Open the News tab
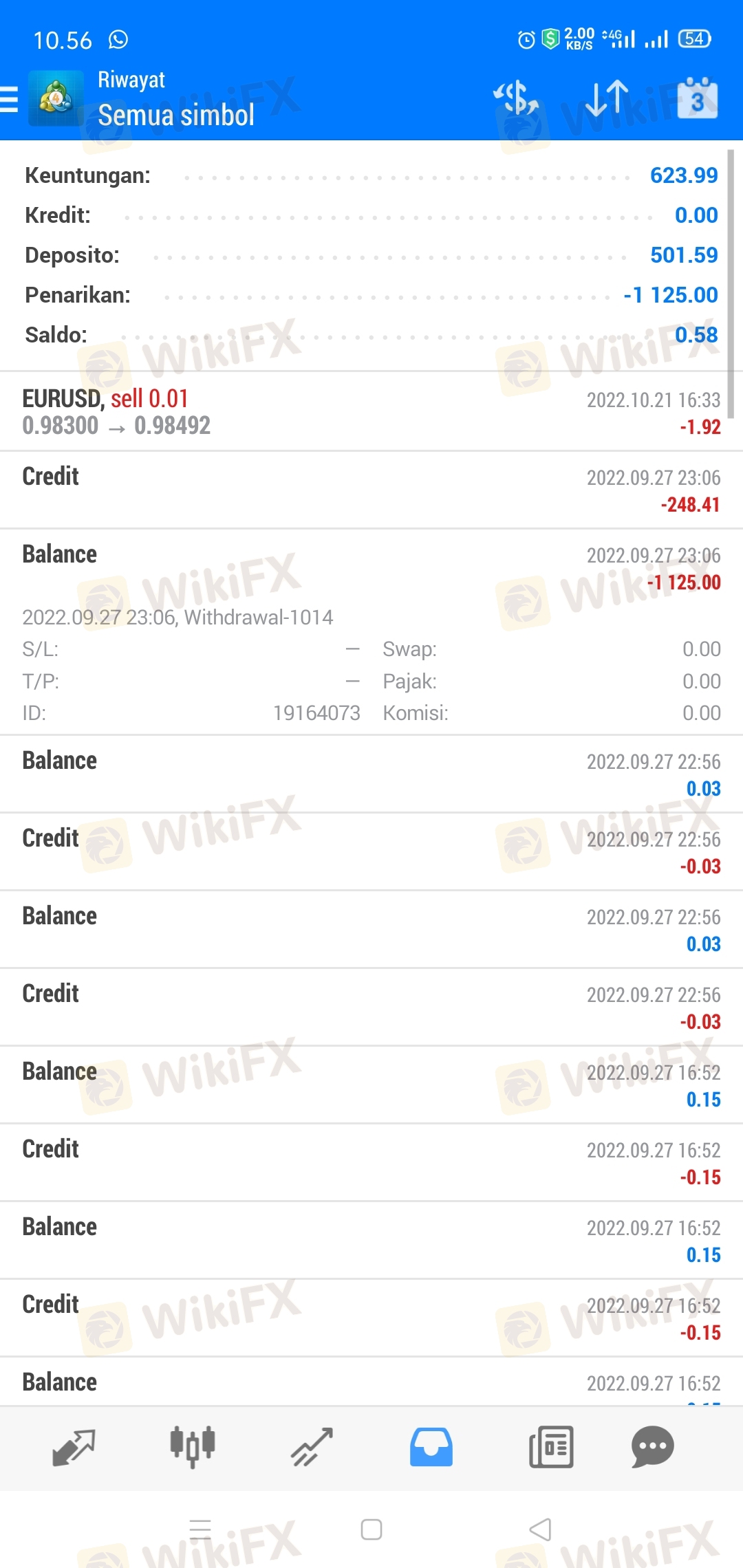The height and width of the screenshot is (1568, 743). (x=550, y=1447)
